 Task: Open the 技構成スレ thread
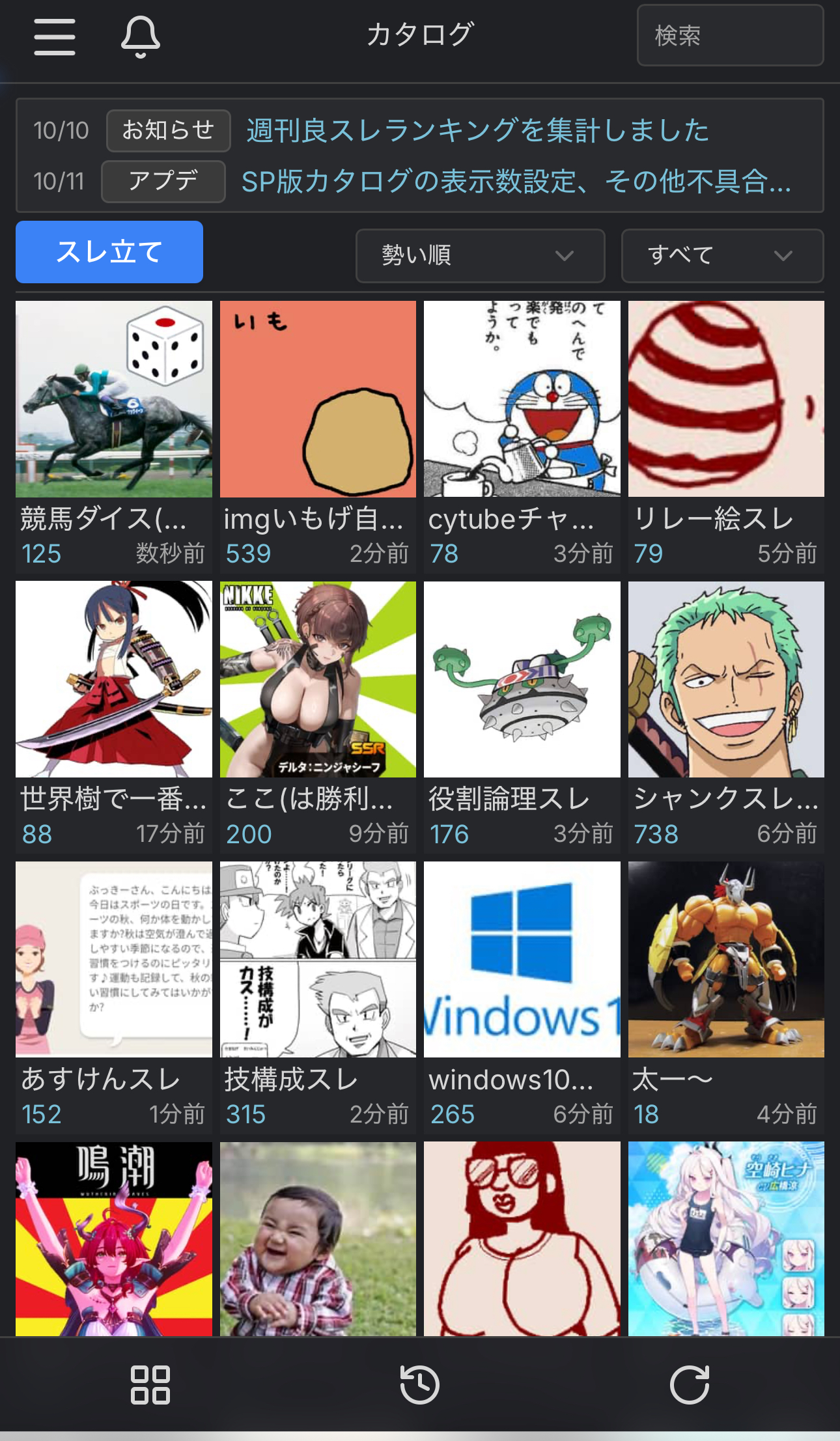click(x=318, y=959)
